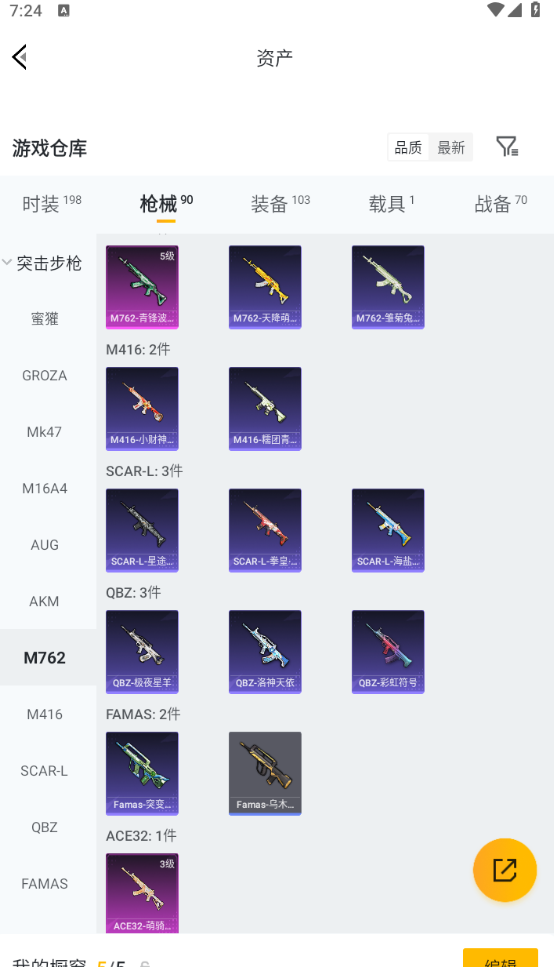
Task: Select FAMAS in the side list
Action: pyautogui.click(x=44, y=884)
